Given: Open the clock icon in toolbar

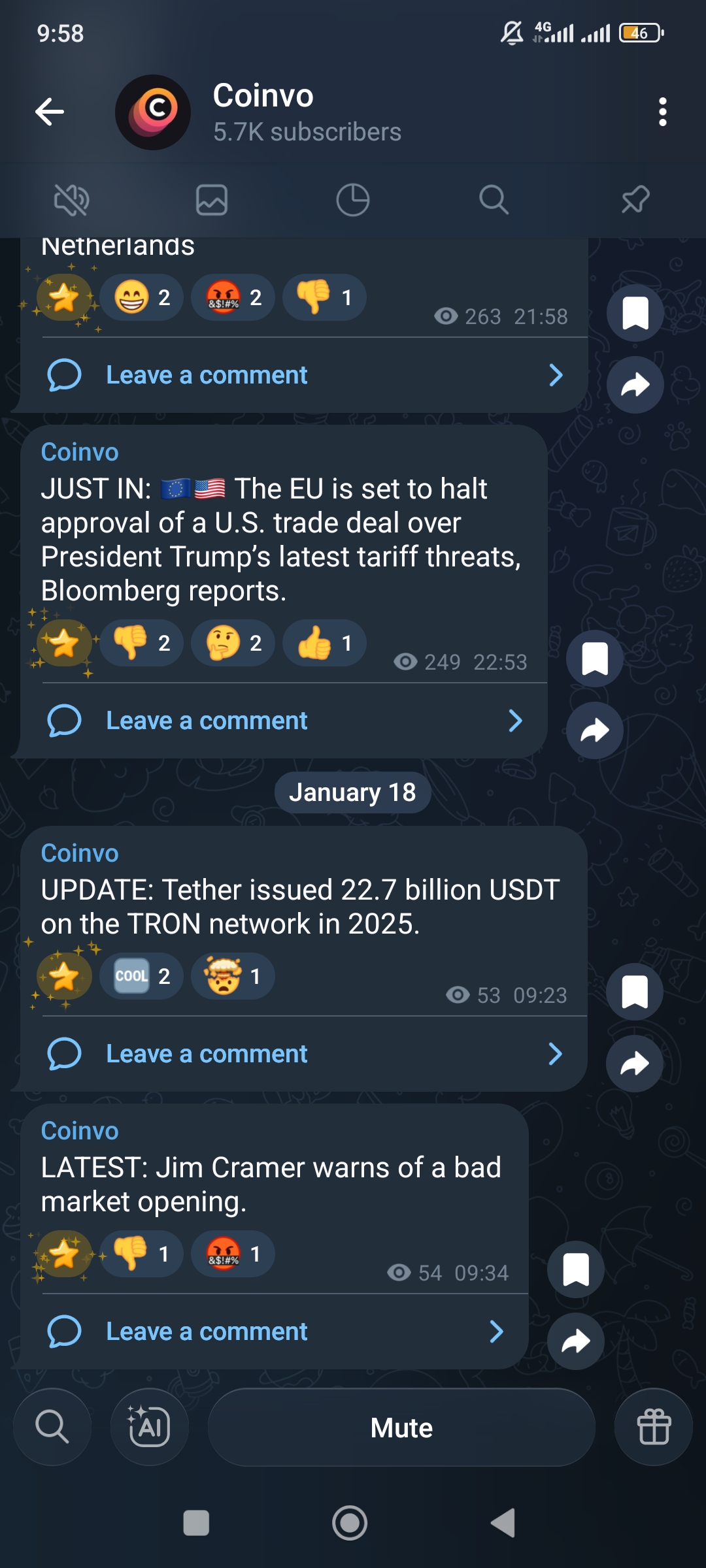Looking at the screenshot, I should [x=353, y=199].
